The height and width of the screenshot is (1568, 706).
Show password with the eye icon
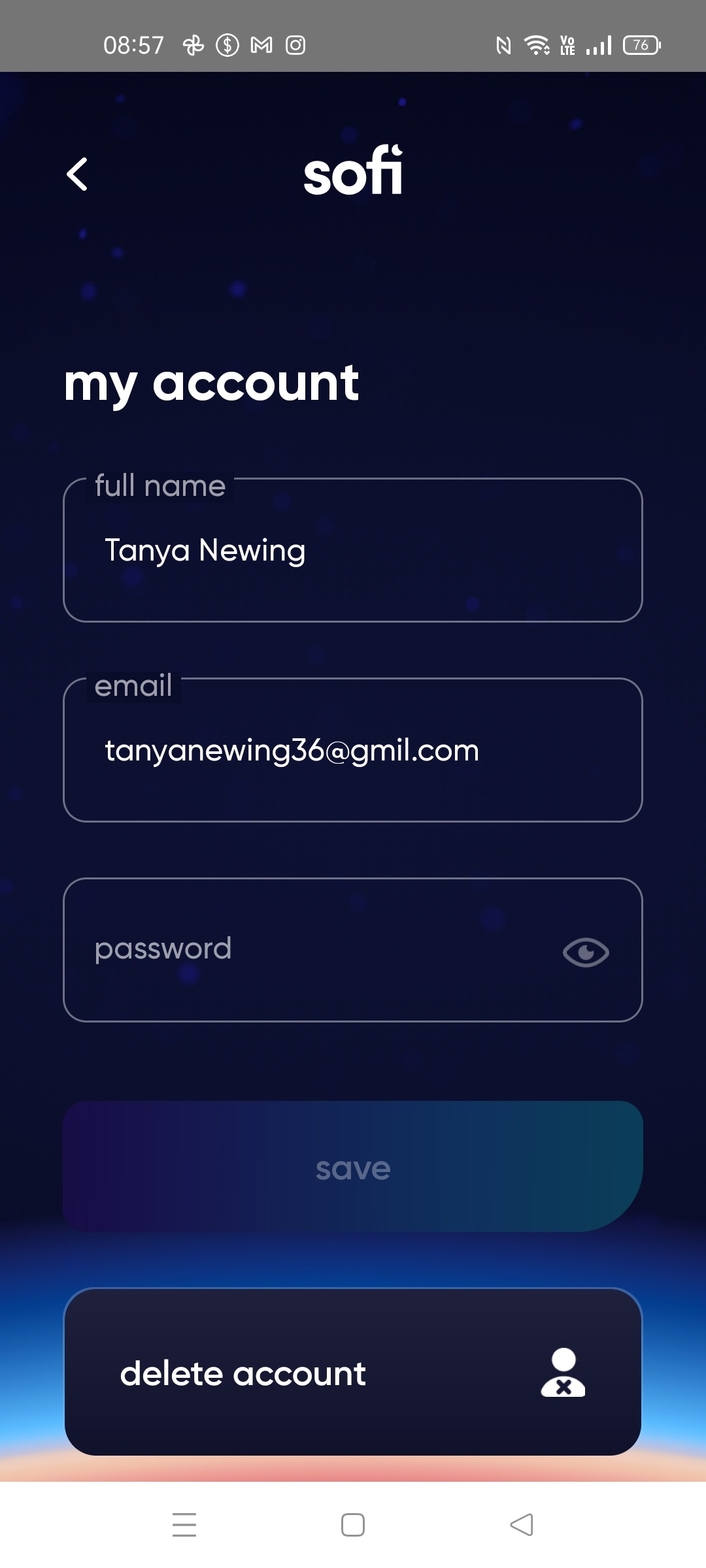tap(586, 952)
